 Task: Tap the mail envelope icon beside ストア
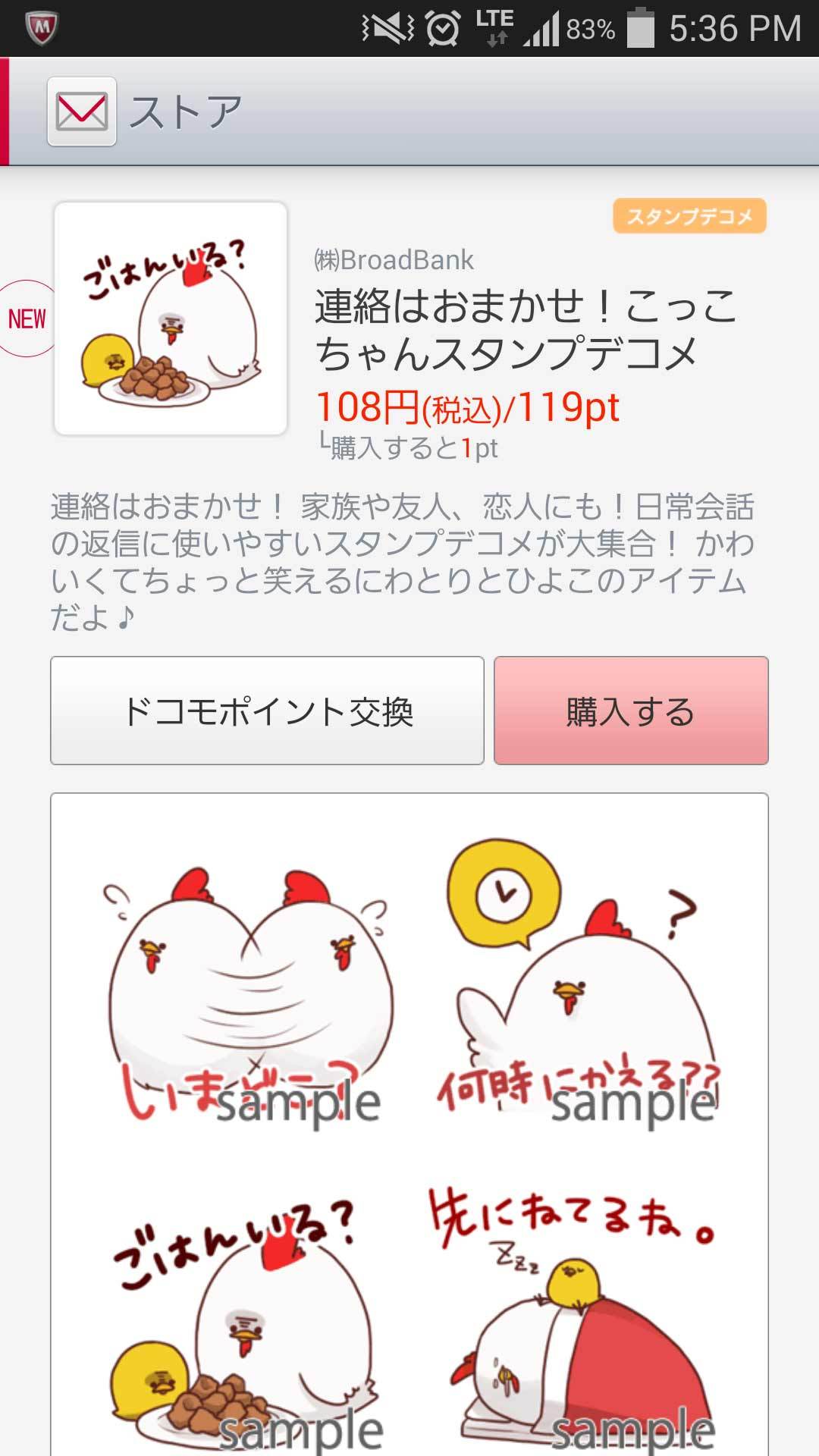[x=82, y=111]
